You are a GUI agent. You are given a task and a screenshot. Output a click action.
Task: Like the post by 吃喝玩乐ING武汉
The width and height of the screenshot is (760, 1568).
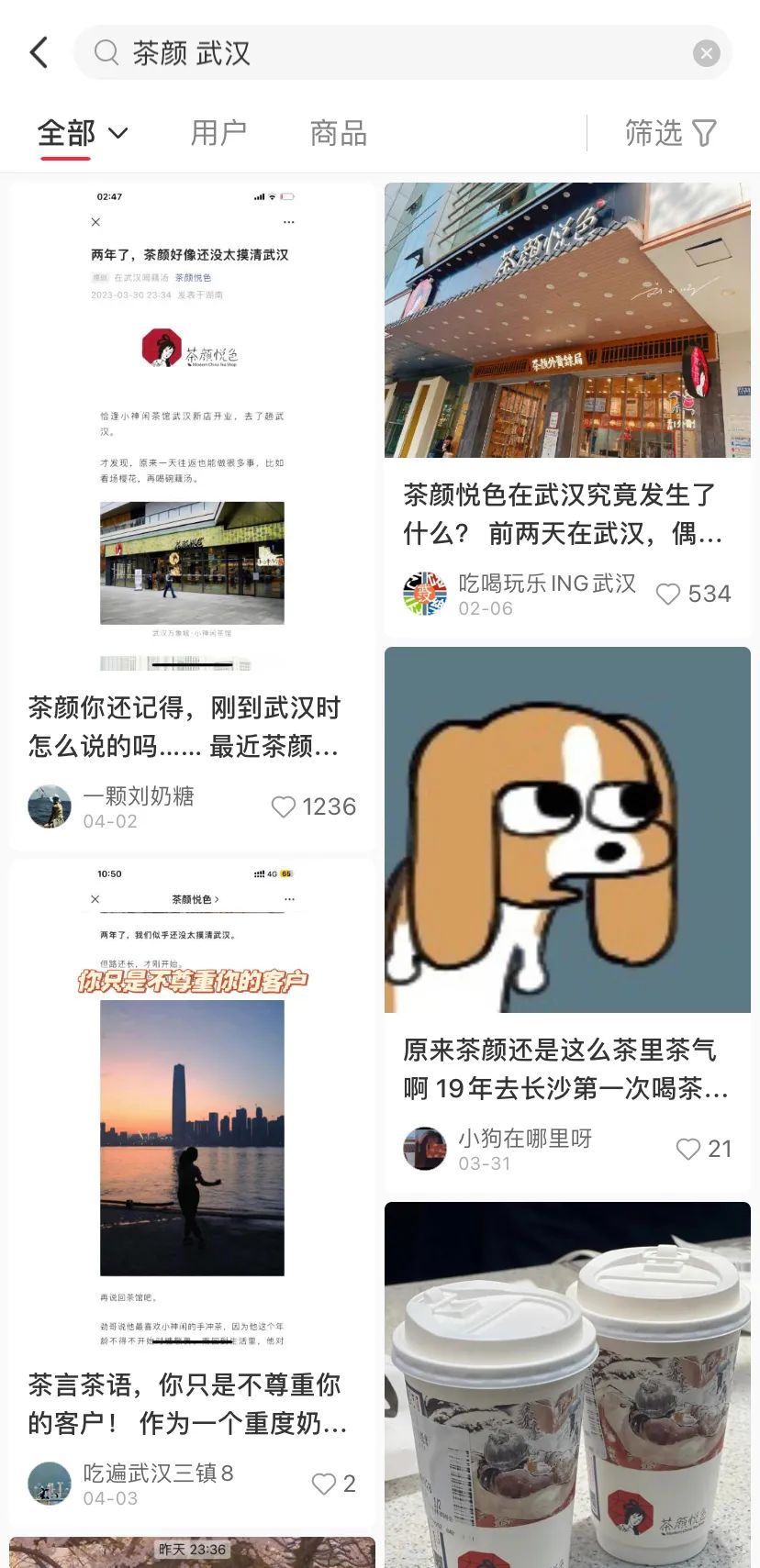pos(668,594)
